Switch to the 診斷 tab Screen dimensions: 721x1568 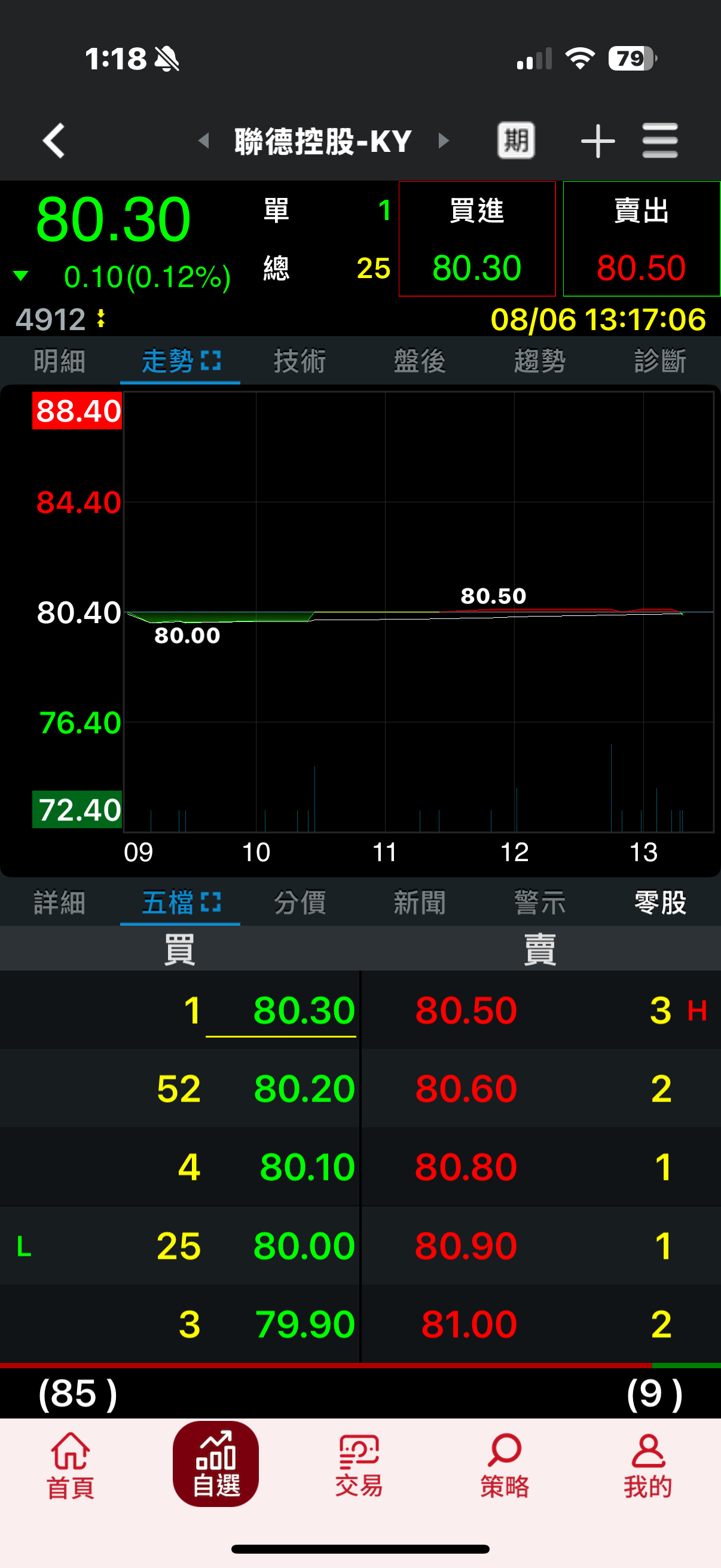click(660, 361)
